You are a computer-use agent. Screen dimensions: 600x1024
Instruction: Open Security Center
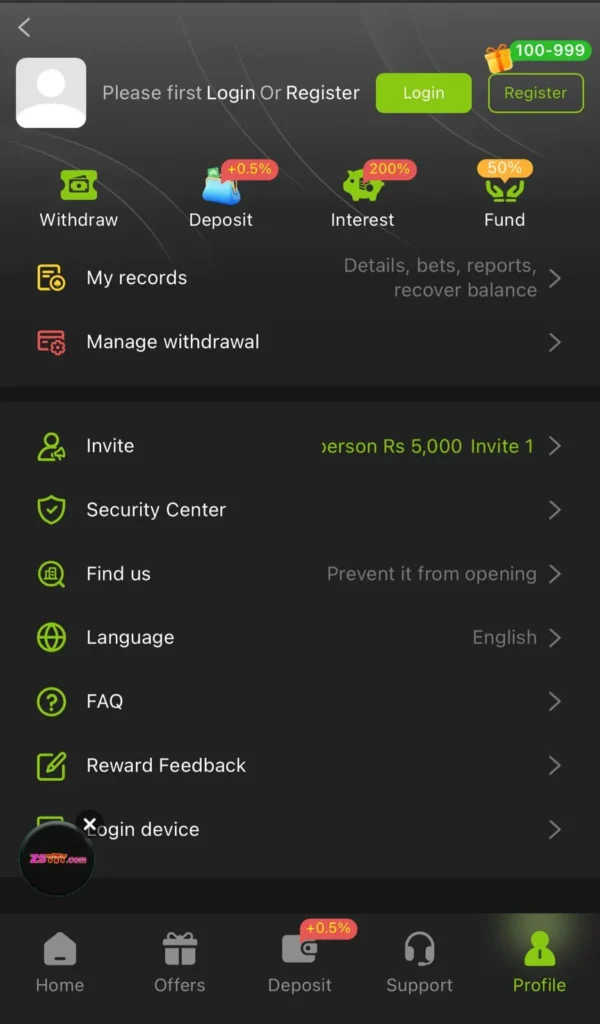[x=300, y=510]
